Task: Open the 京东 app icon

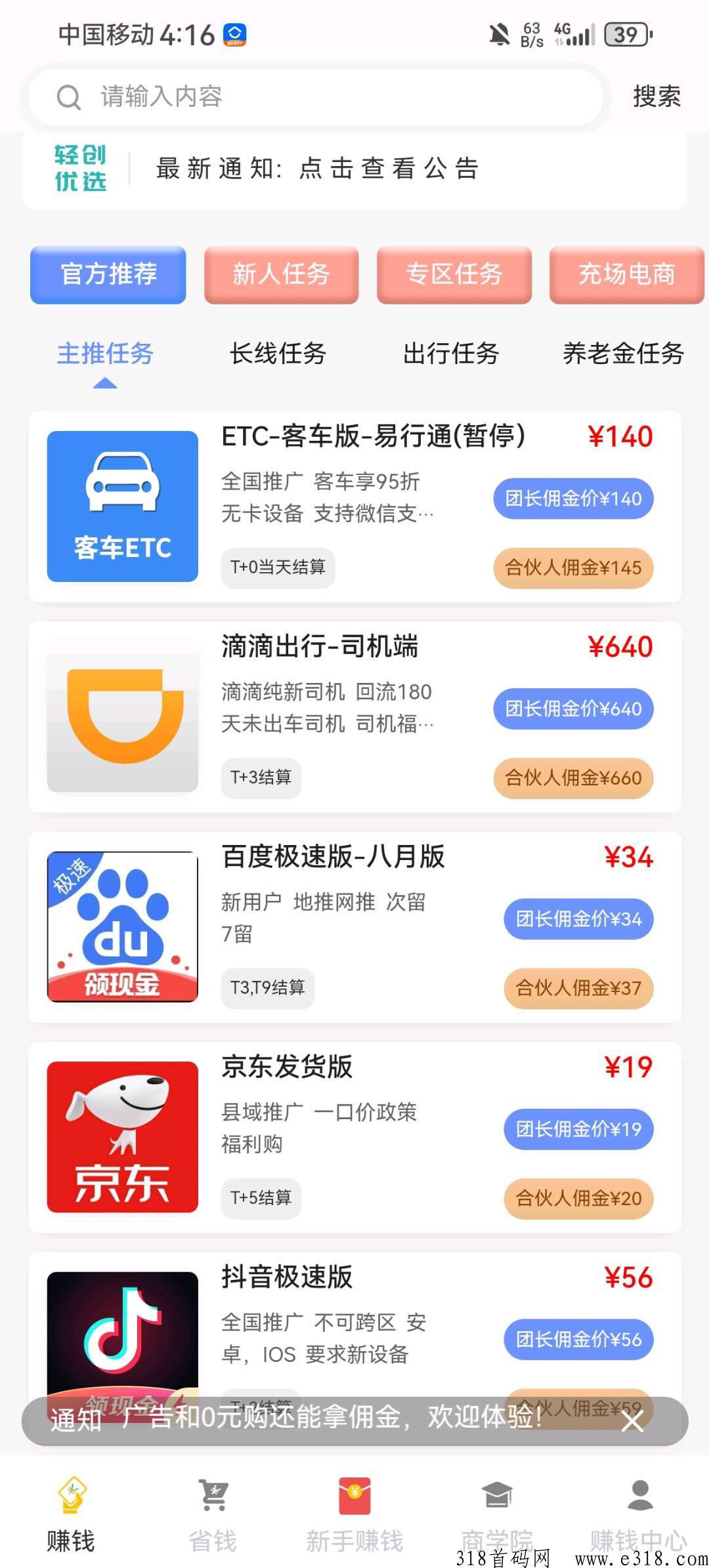Action: coord(122,1138)
